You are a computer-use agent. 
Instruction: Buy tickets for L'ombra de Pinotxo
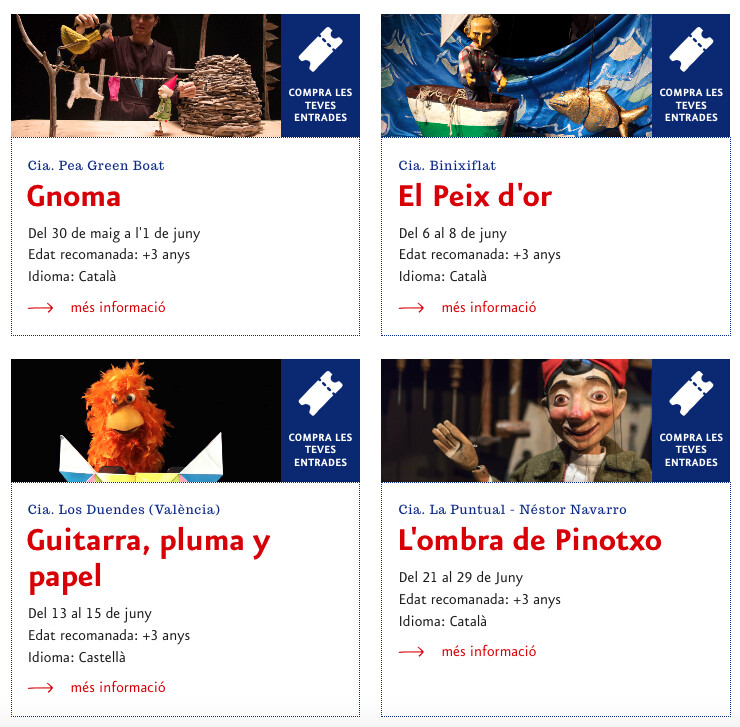pyautogui.click(x=691, y=421)
